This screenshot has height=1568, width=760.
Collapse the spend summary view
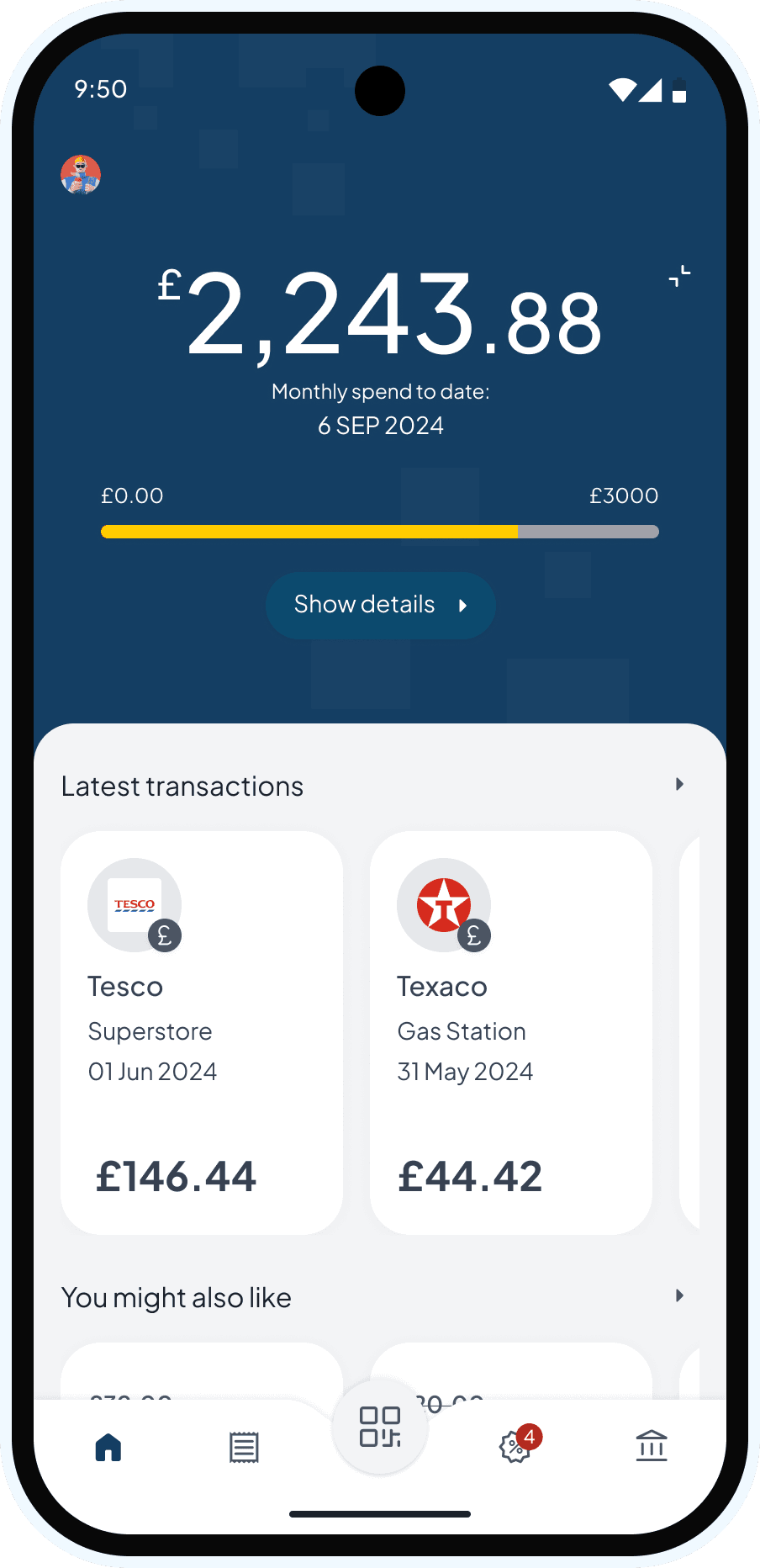pos(679,276)
